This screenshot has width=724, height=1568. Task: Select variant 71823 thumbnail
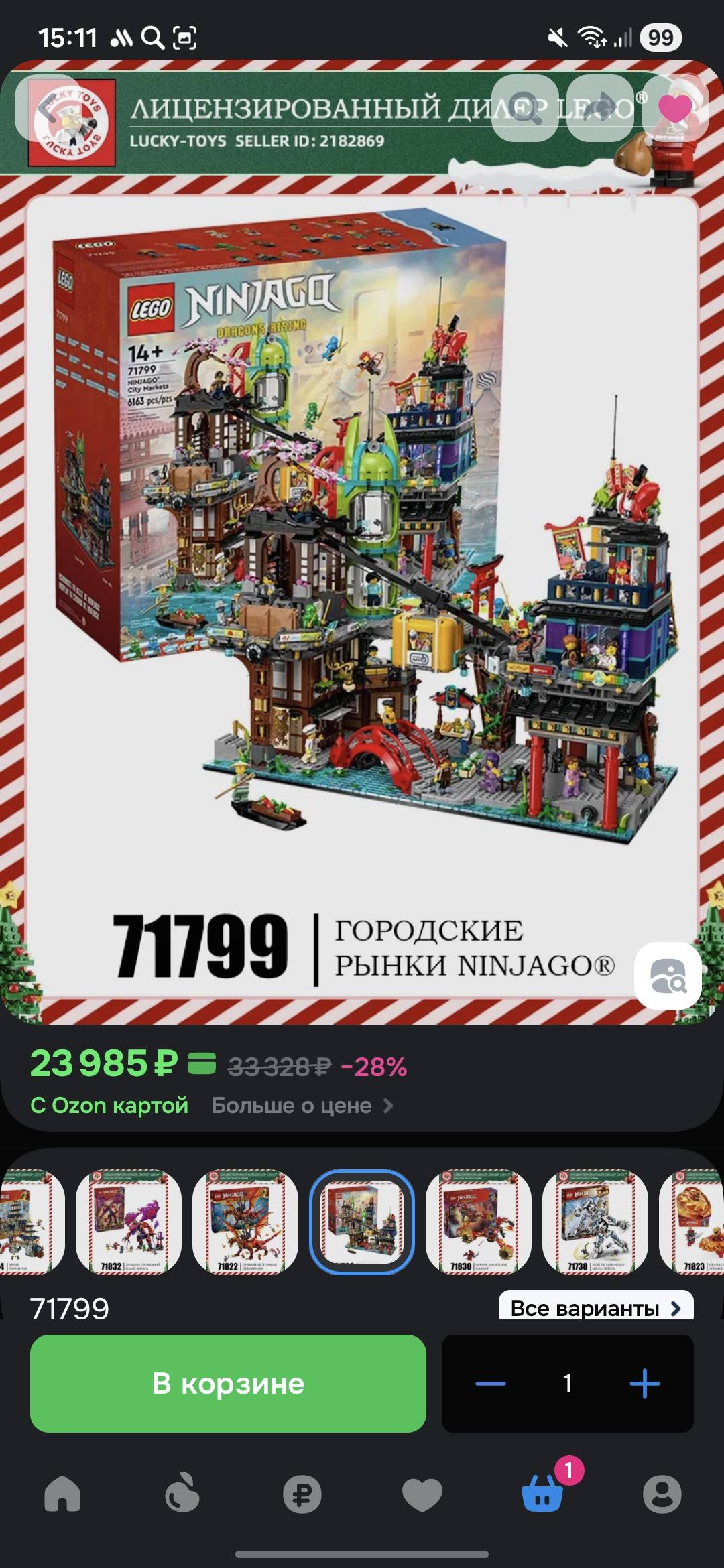pos(694,1222)
